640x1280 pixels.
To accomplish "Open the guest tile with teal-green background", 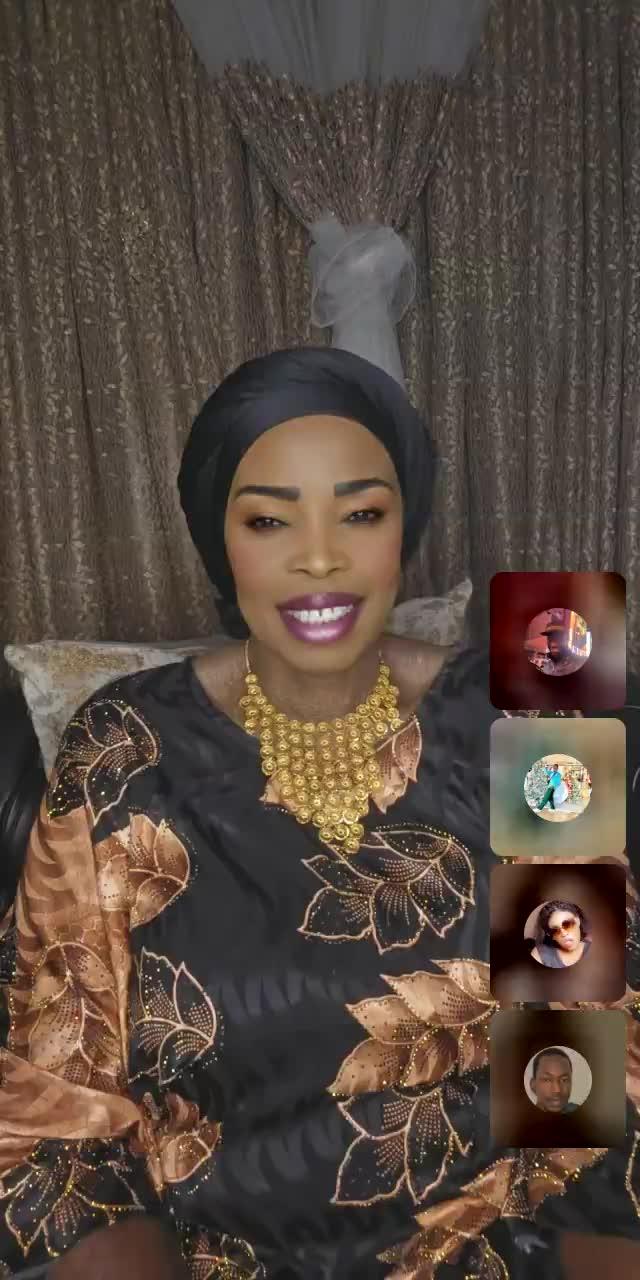I will point(557,787).
